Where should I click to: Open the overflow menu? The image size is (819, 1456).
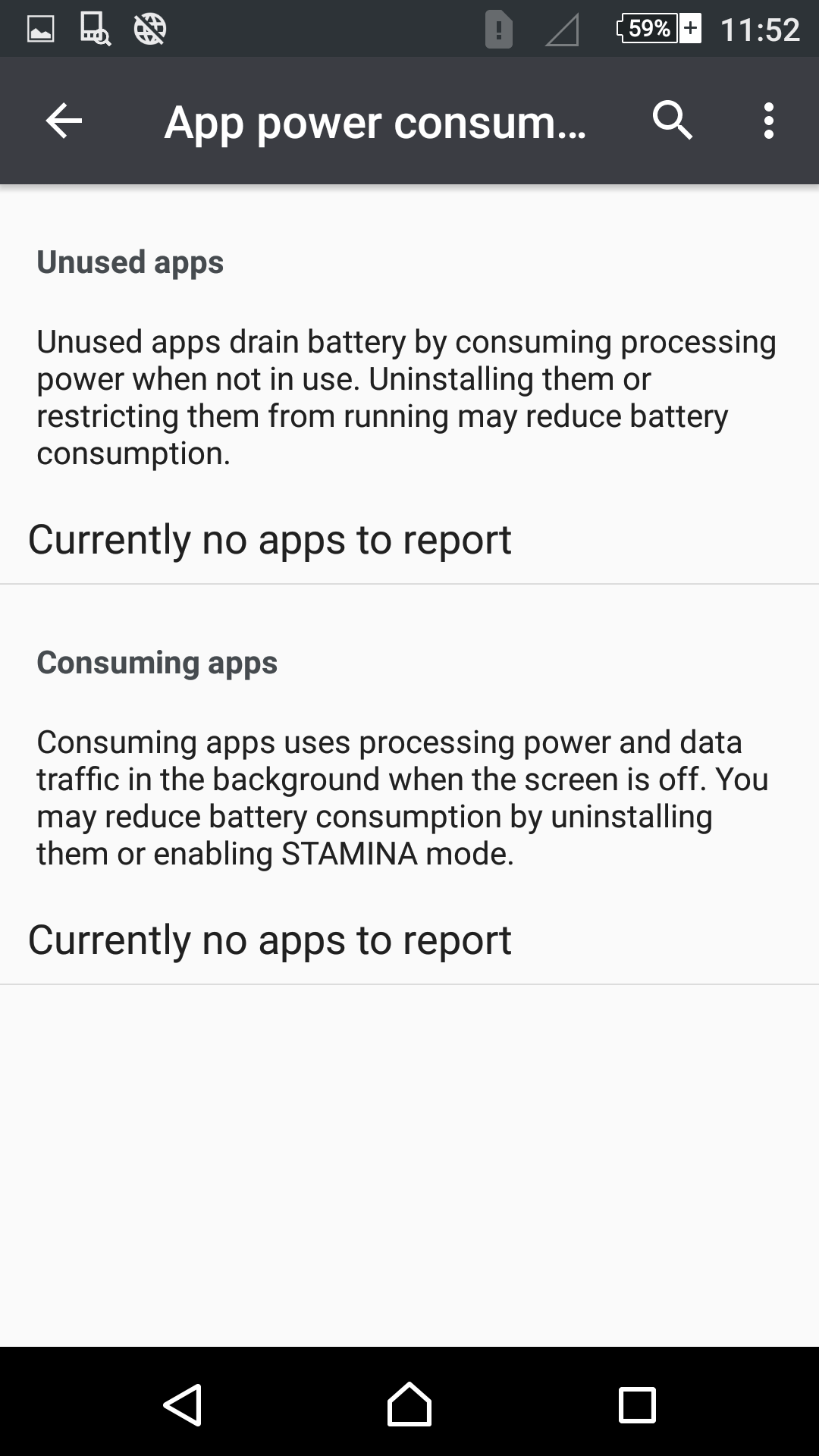pyautogui.click(x=769, y=121)
